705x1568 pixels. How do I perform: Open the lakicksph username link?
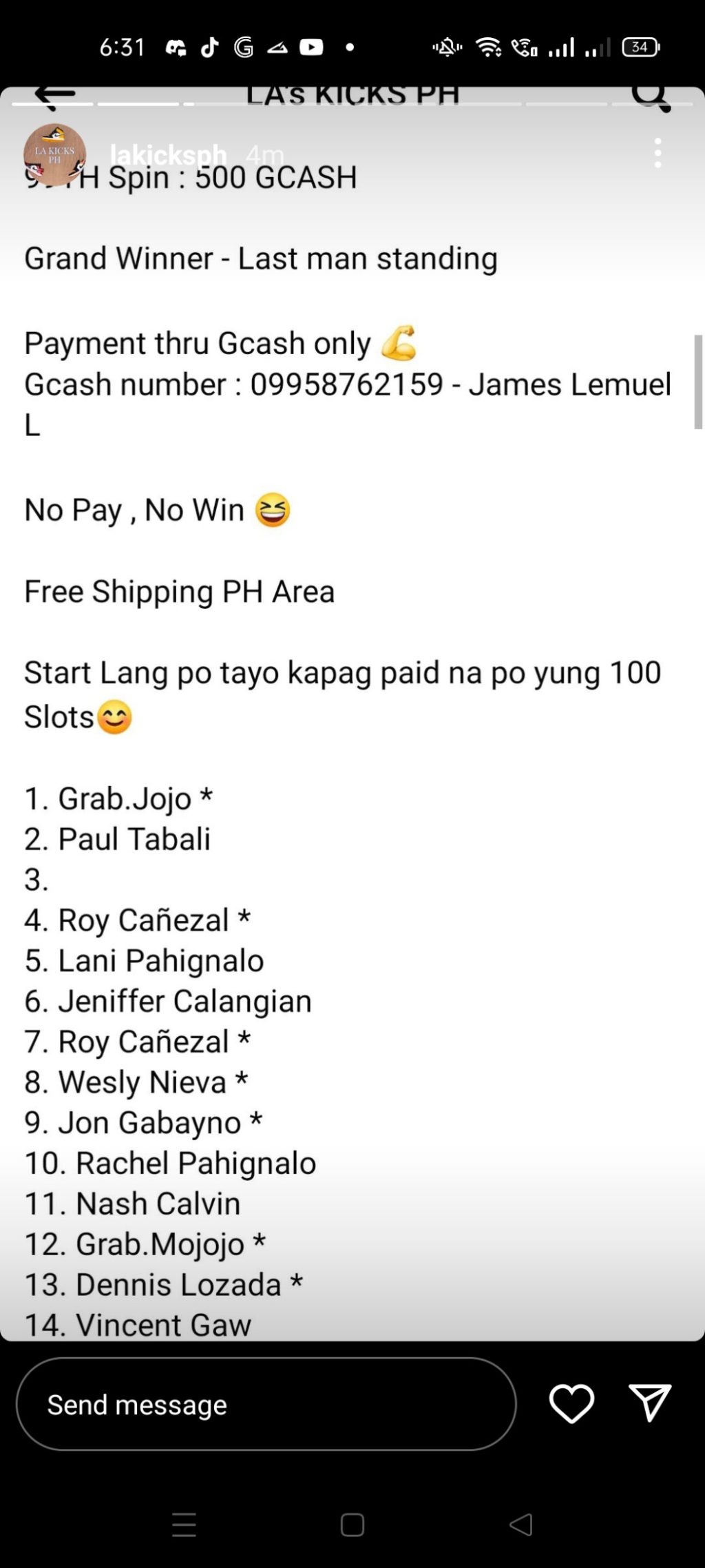[168, 155]
